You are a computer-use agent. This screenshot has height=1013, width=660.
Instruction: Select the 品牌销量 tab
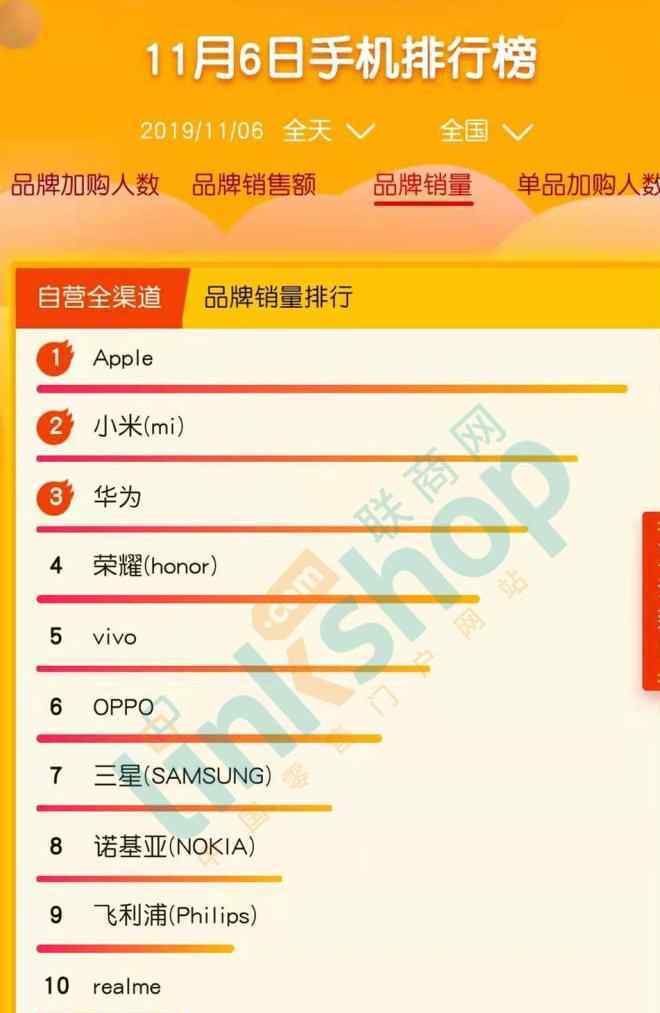click(x=422, y=185)
